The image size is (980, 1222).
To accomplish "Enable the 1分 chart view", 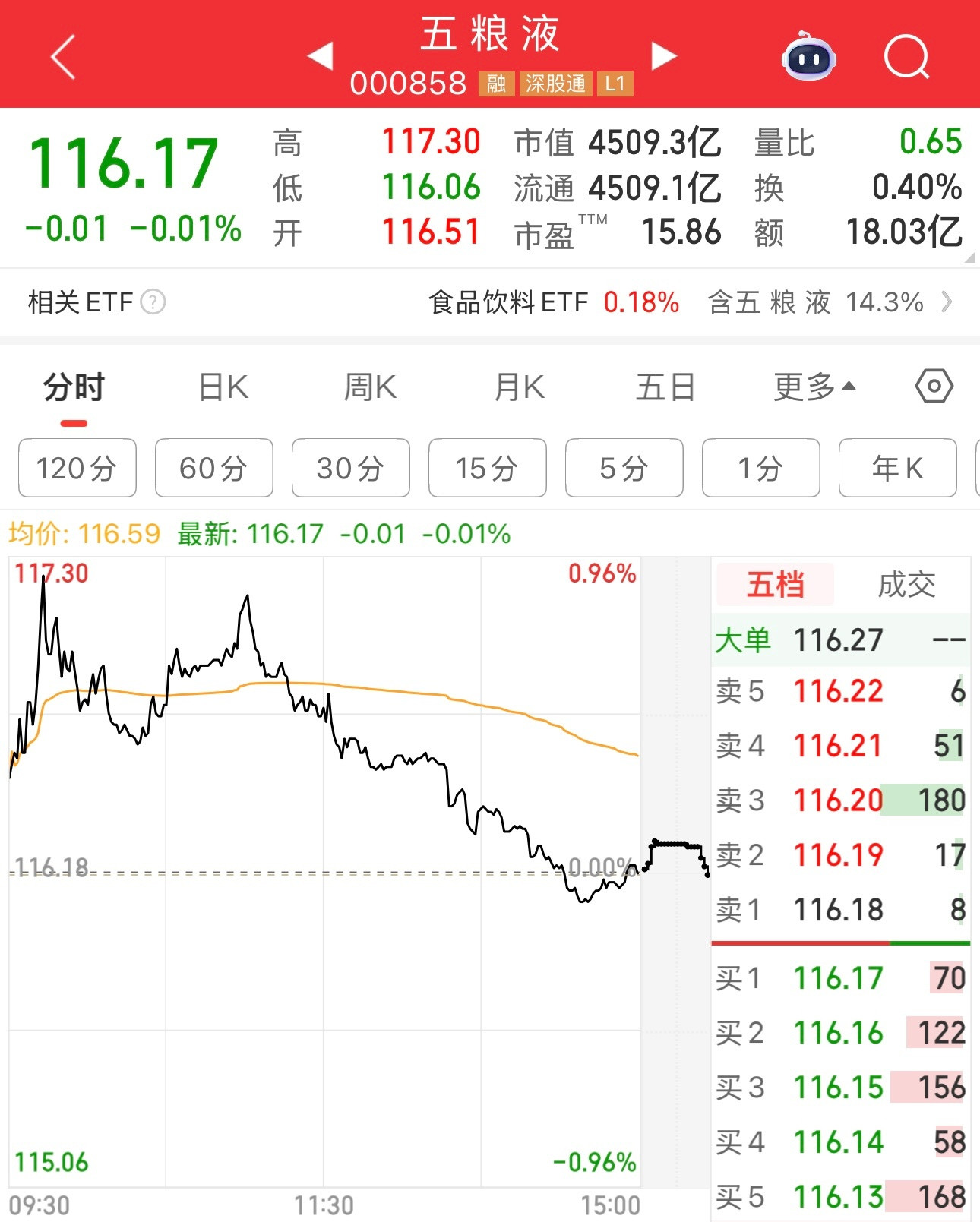I will pos(760,469).
